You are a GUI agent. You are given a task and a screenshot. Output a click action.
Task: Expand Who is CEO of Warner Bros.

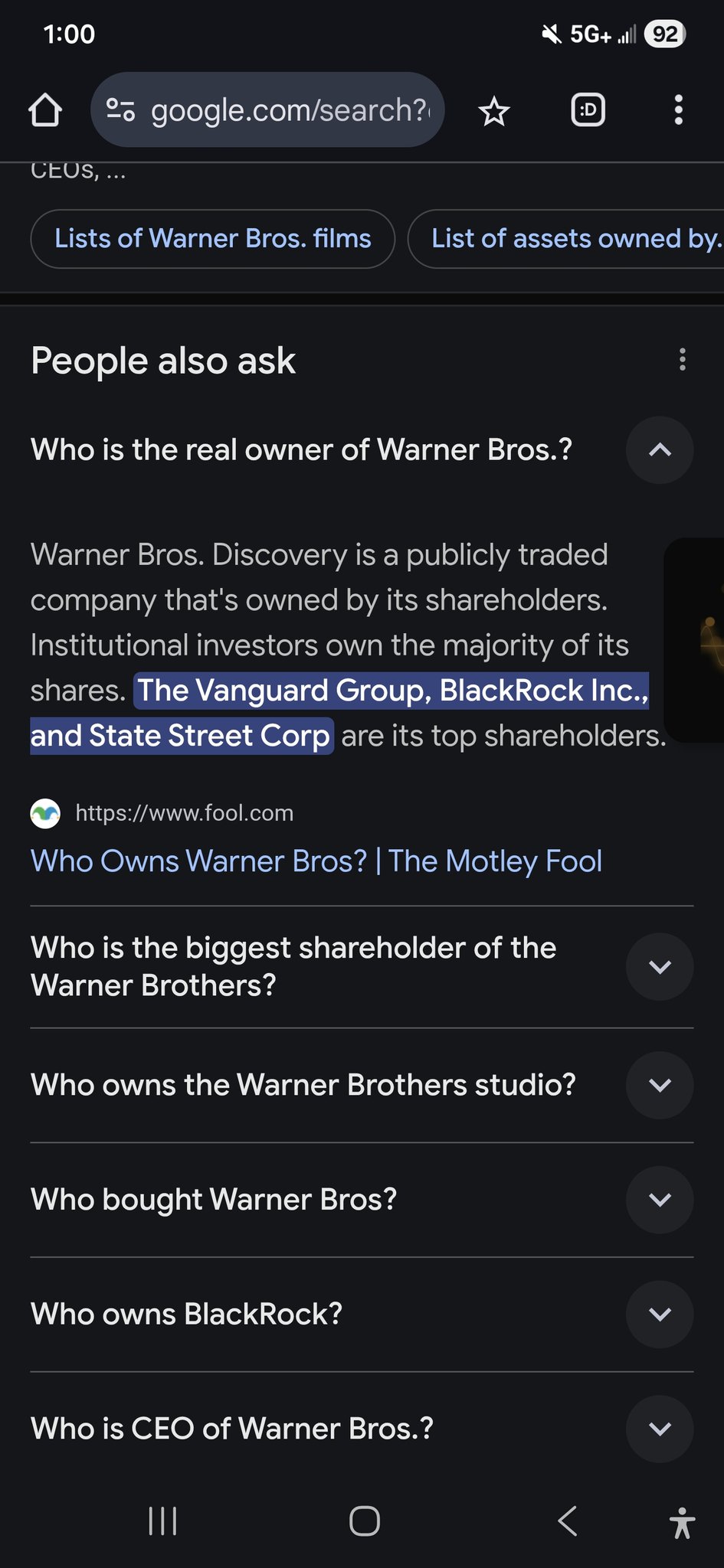coord(660,1429)
